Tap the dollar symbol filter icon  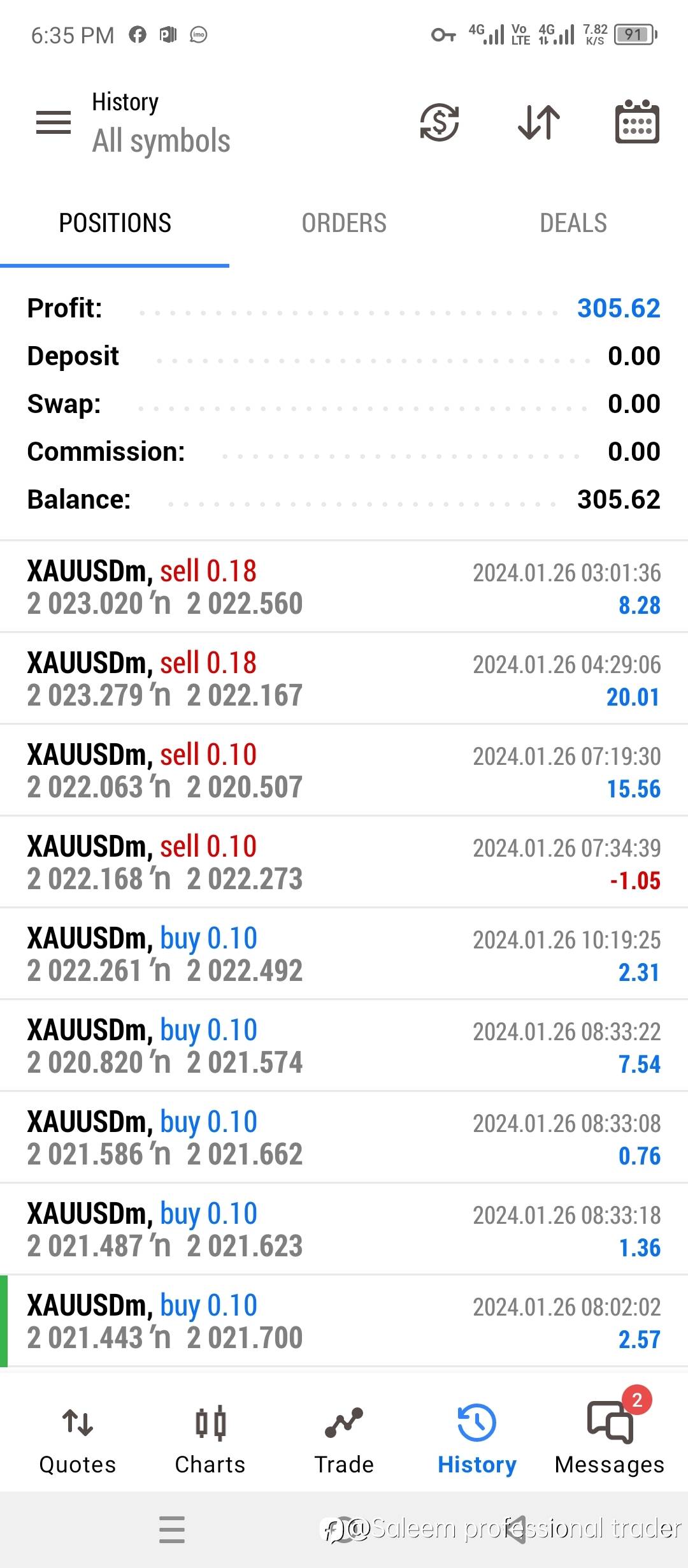click(x=440, y=122)
